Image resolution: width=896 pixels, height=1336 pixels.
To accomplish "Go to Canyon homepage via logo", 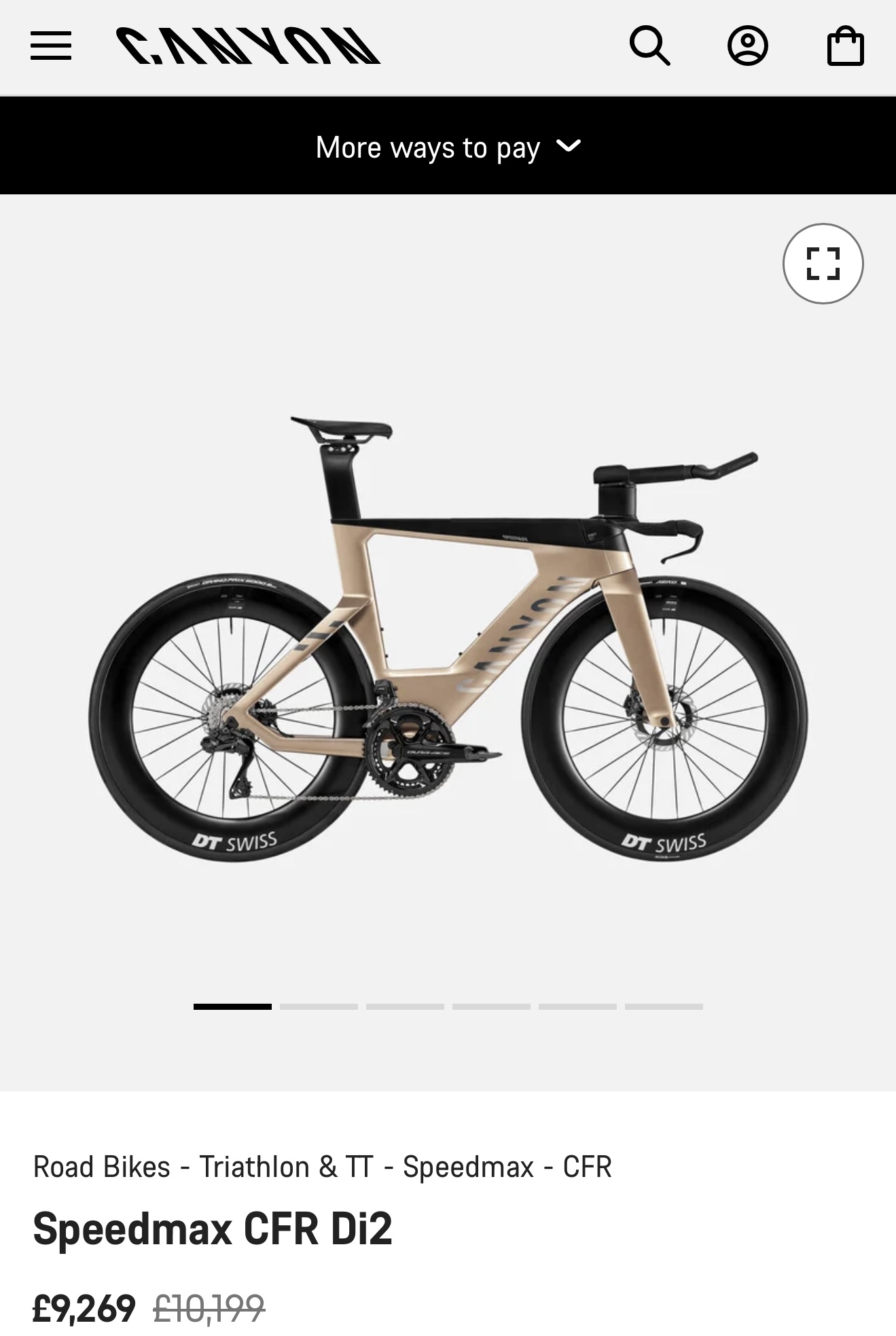I will click(x=248, y=46).
